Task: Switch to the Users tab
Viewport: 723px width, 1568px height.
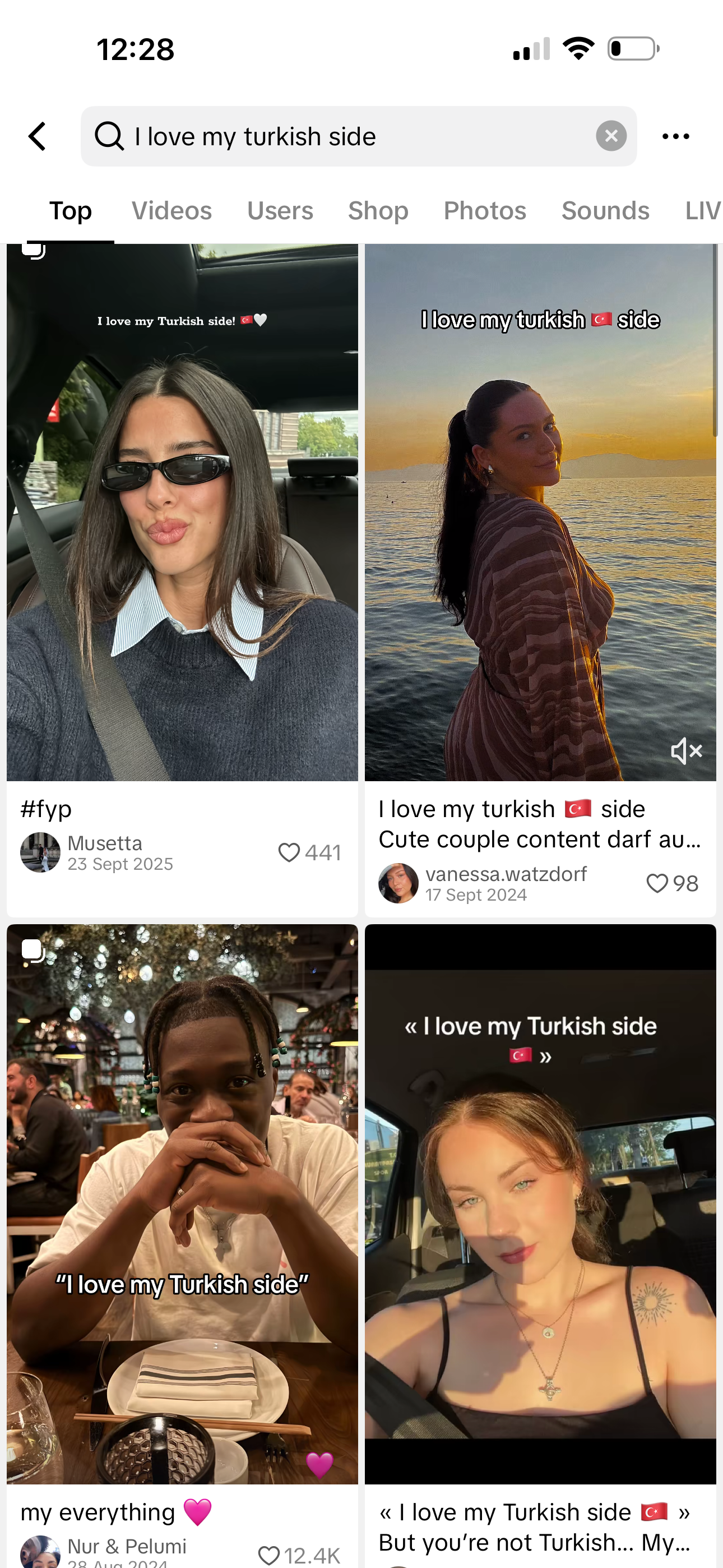Action: pyautogui.click(x=280, y=211)
